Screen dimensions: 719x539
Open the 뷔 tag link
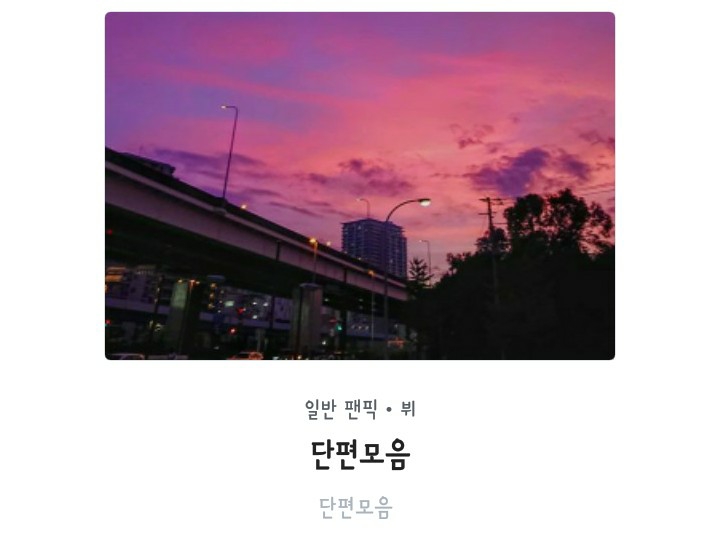click(407, 408)
